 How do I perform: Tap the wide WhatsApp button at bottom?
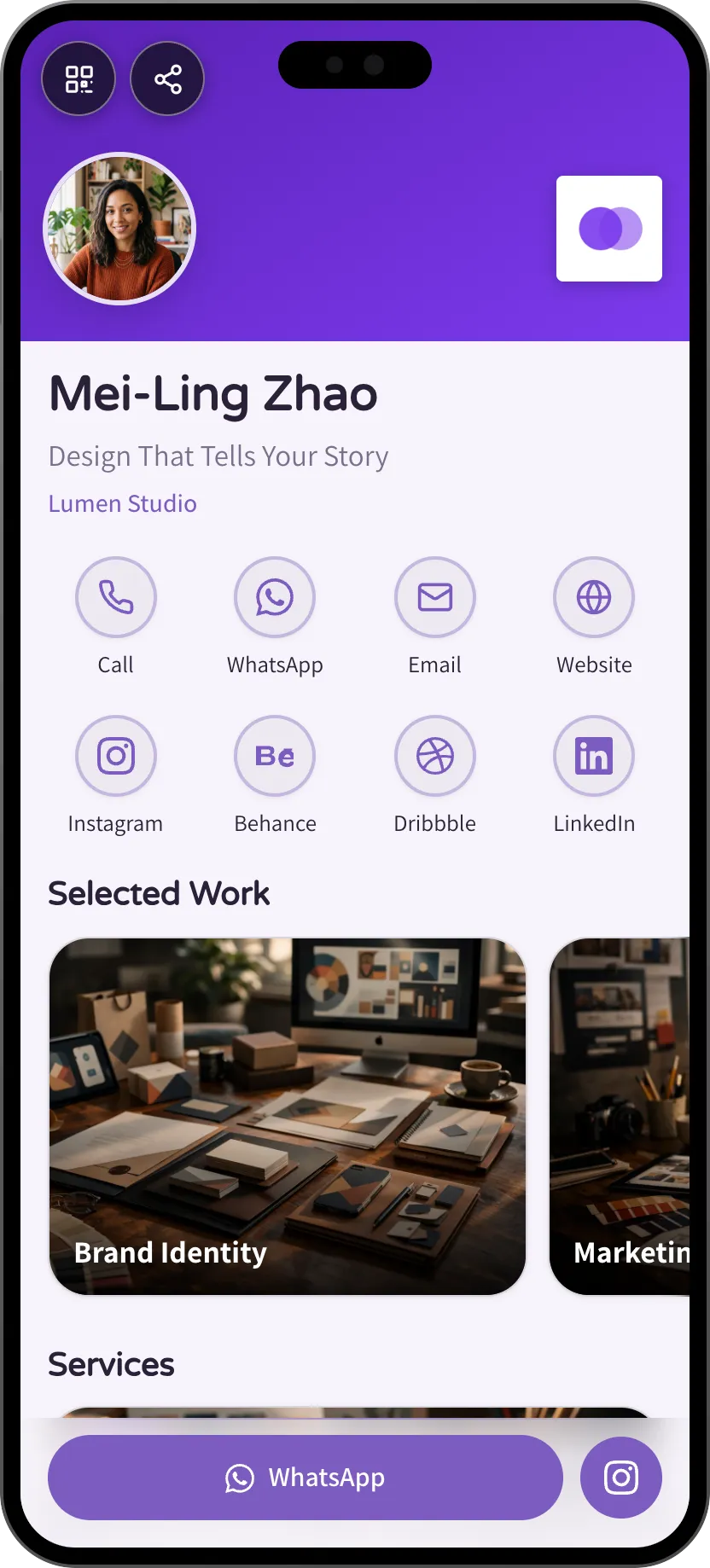coord(306,1478)
